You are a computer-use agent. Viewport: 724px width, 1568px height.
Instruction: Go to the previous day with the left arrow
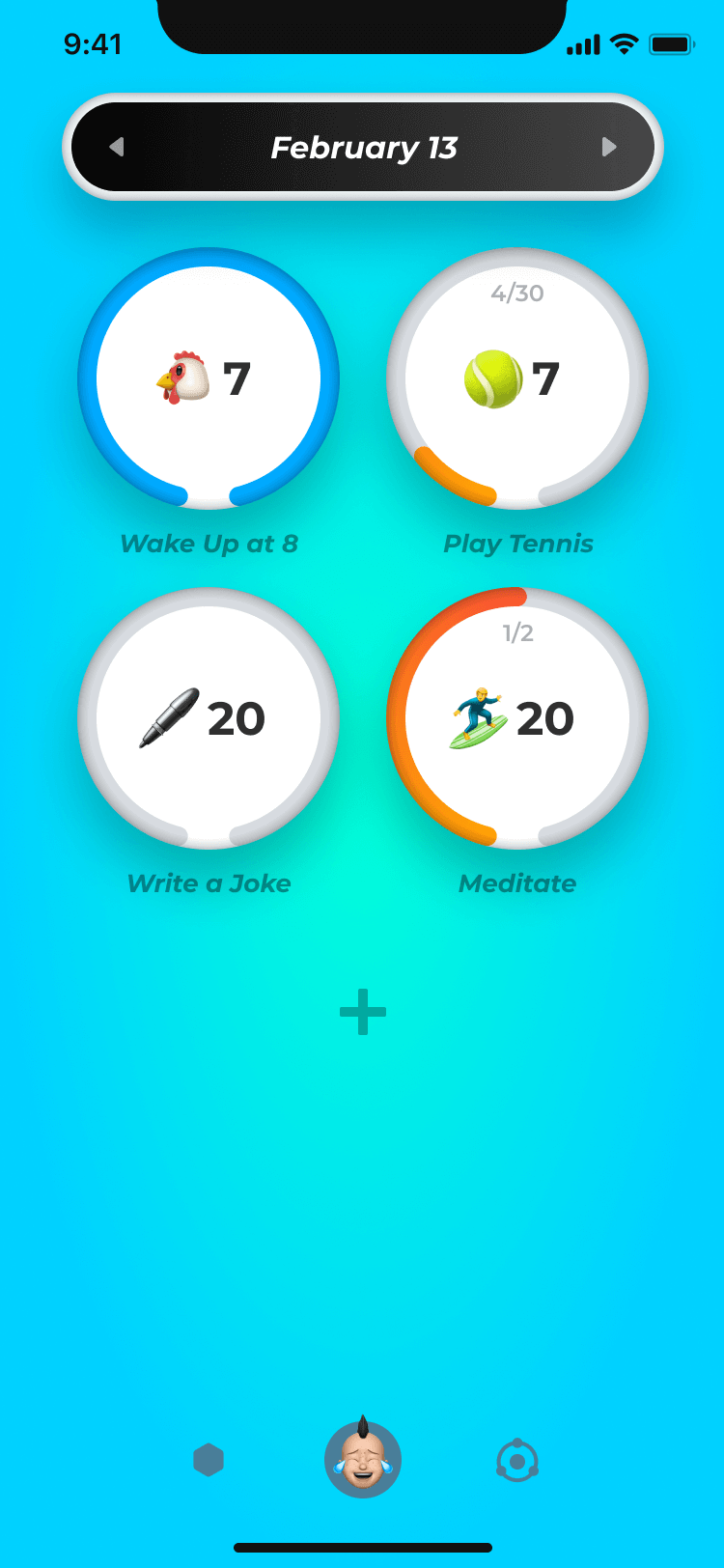[x=116, y=147]
